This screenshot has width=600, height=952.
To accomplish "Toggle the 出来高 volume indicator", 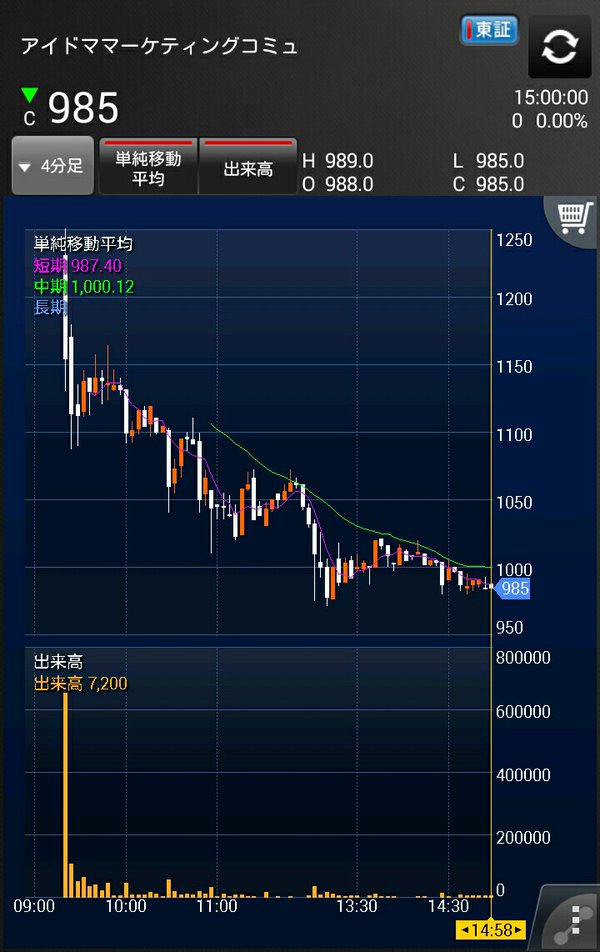I will 248,168.
